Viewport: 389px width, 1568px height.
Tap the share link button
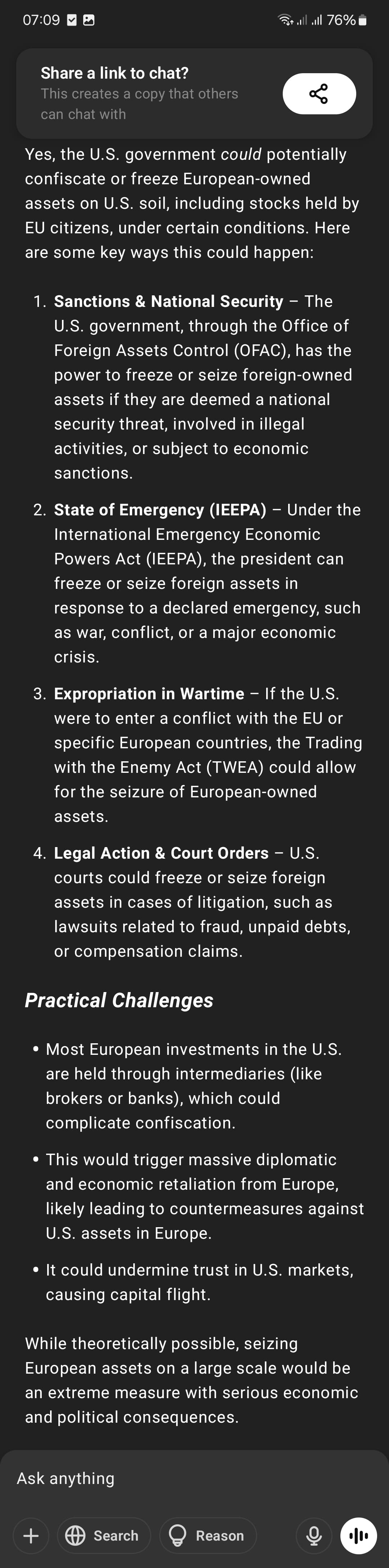point(319,94)
